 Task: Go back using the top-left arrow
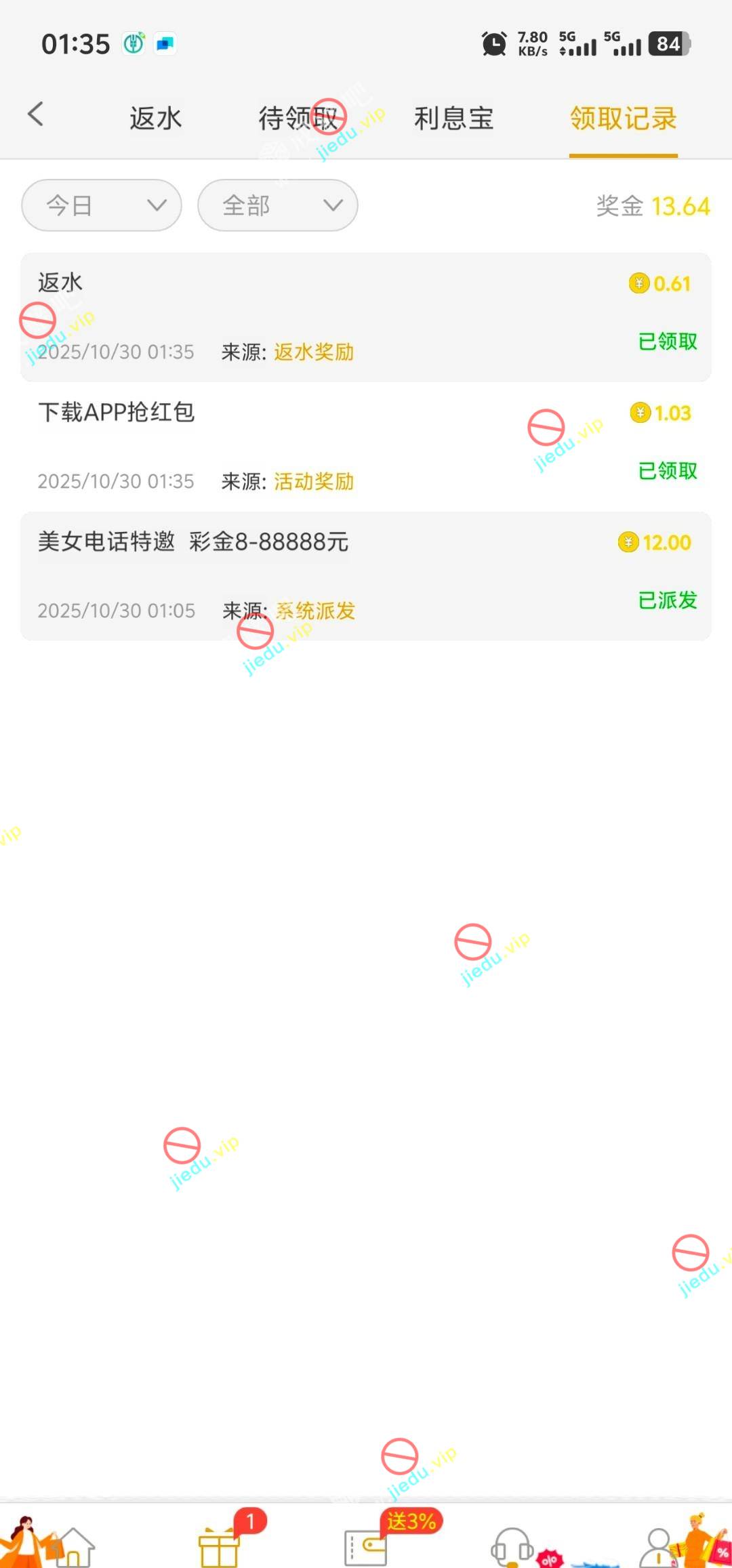tap(36, 115)
